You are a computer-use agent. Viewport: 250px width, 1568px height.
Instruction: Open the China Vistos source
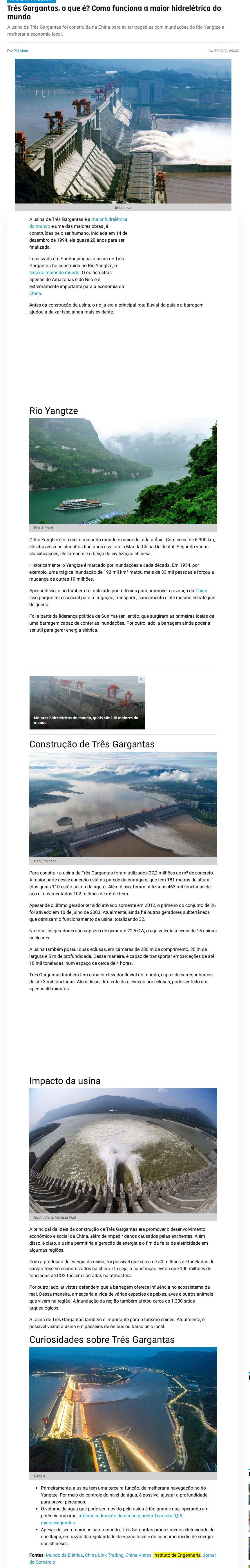[138, 1555]
